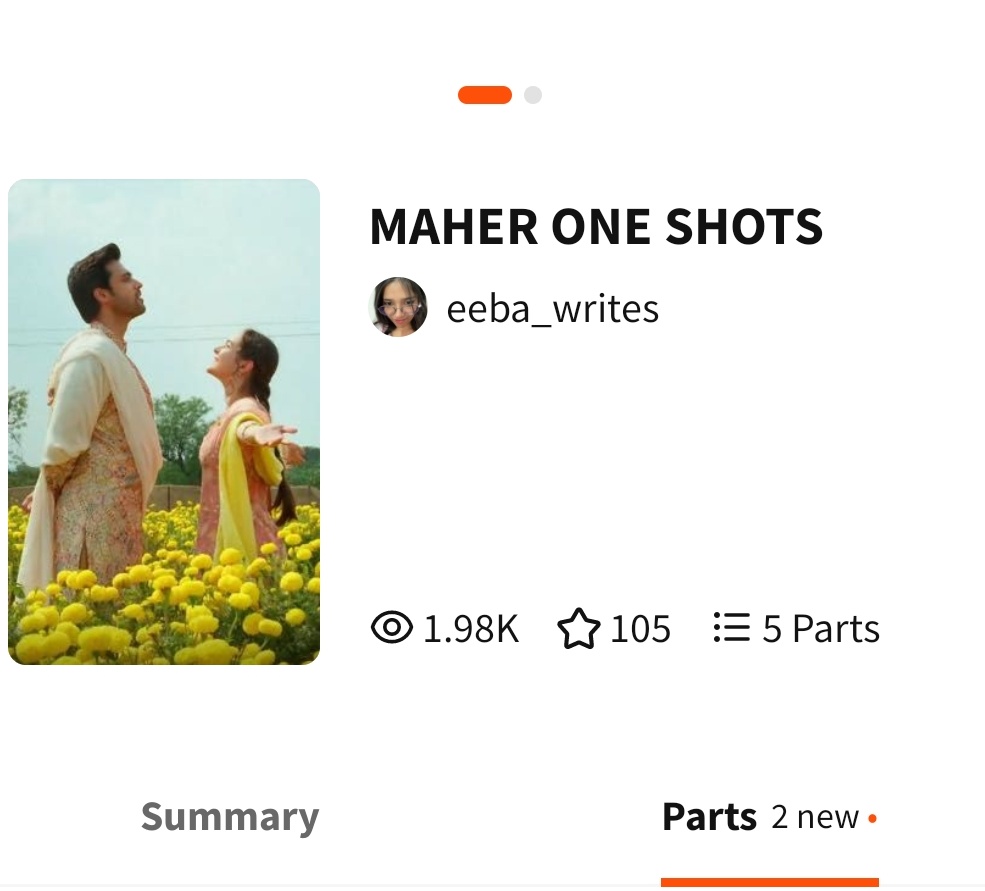Open eeba_writes author profile
This screenshot has height=891, width=985.
point(552,308)
